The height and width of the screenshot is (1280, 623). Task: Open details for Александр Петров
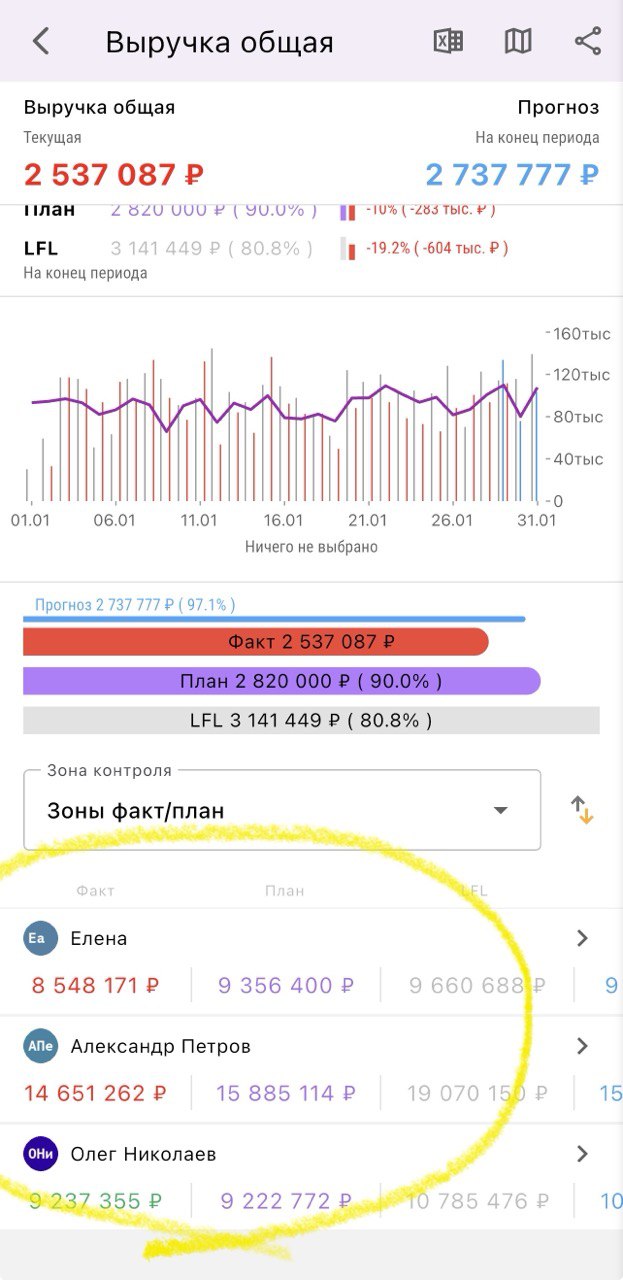582,1046
